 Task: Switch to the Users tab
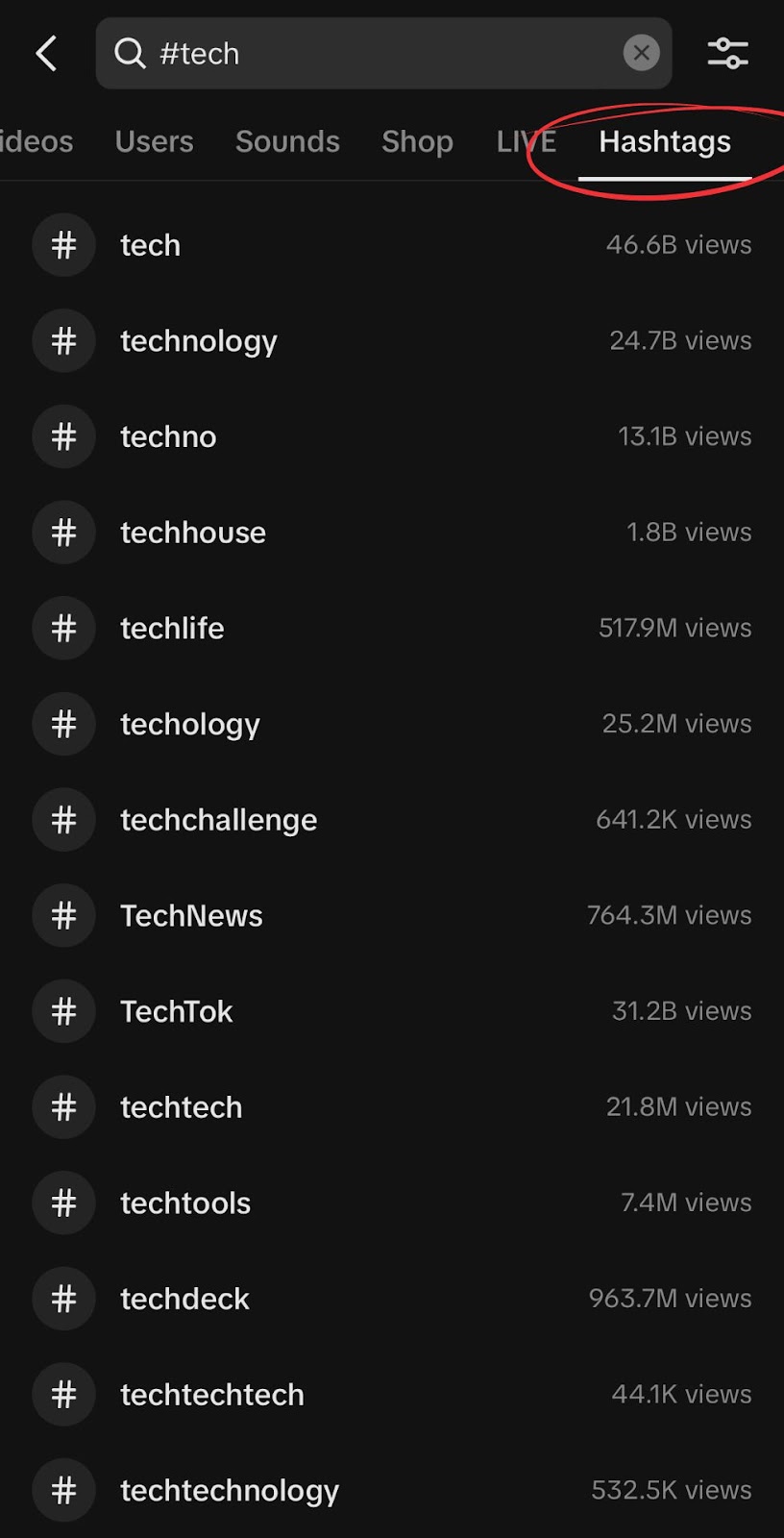(x=154, y=141)
